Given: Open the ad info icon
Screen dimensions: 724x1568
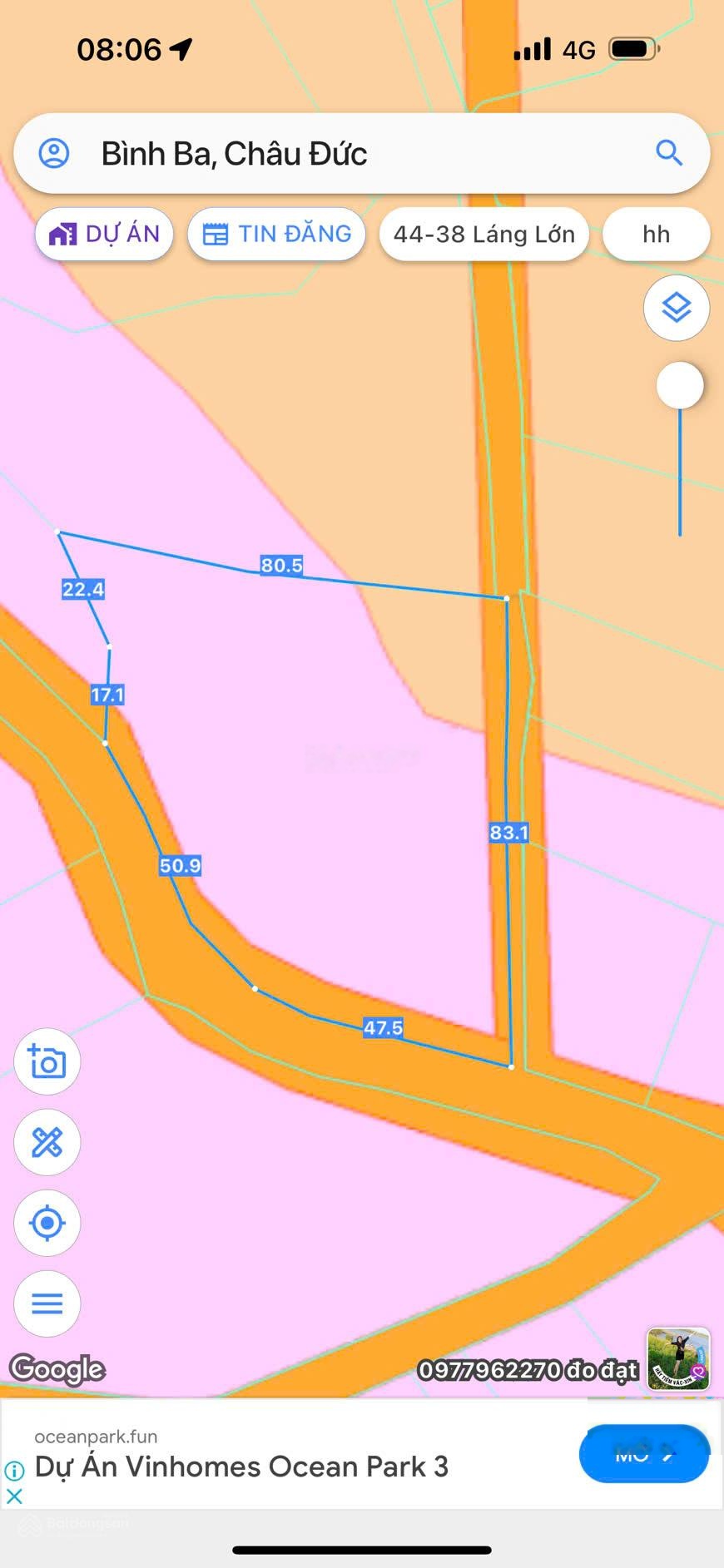Looking at the screenshot, I should tap(14, 1471).
